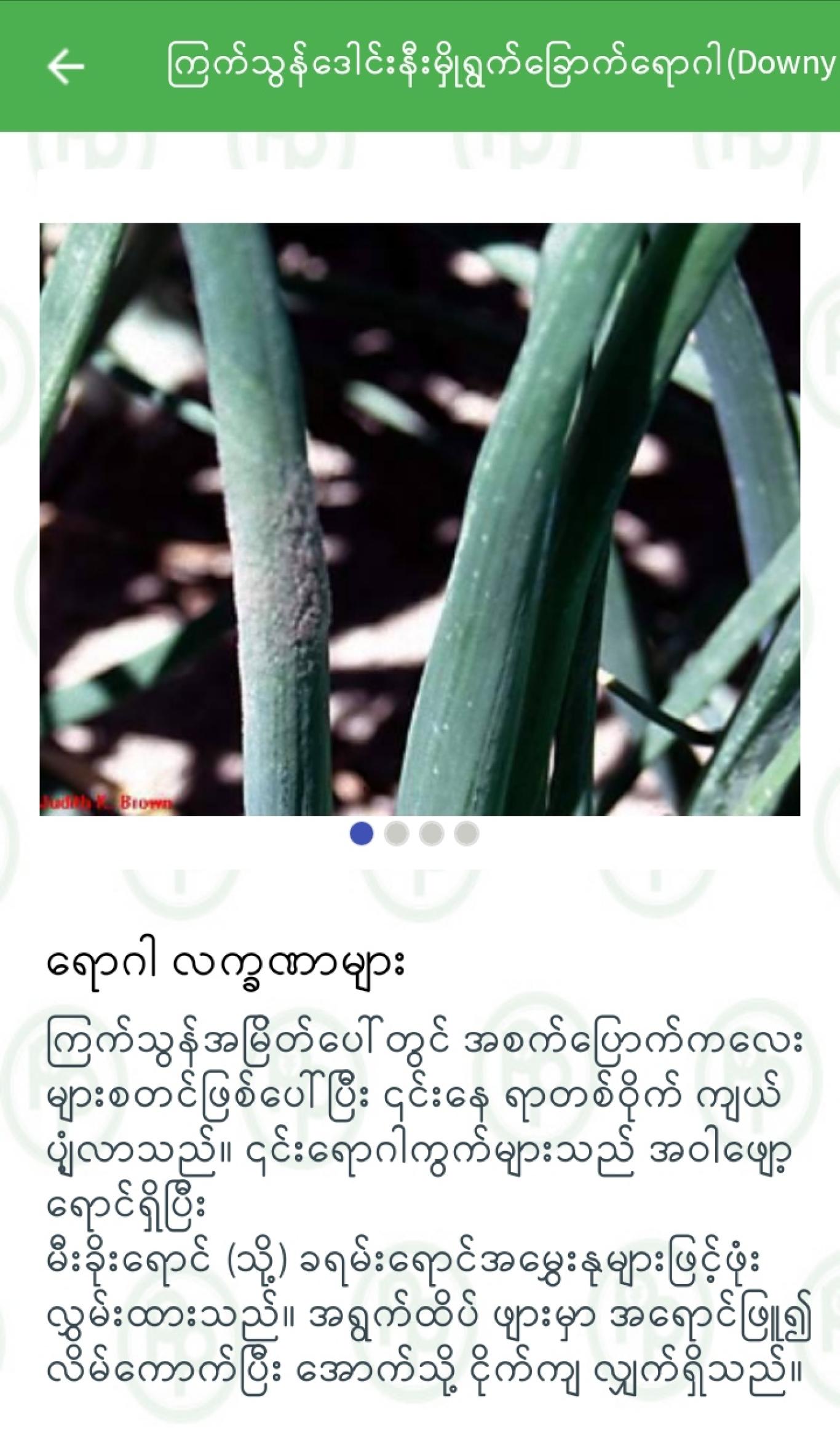
Task: Select the second image indicator dot
Action: point(397,834)
